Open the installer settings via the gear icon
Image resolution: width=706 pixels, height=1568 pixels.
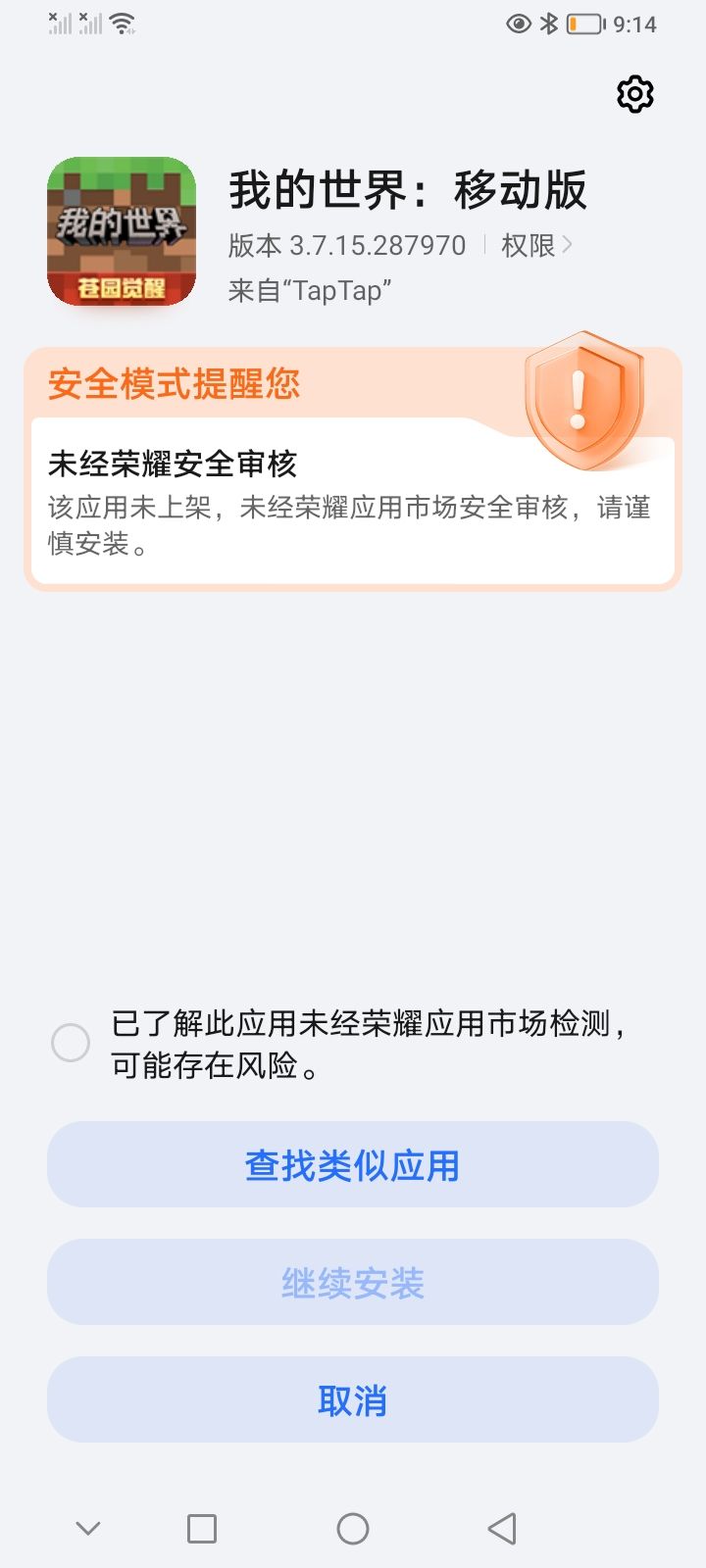pos(633,94)
